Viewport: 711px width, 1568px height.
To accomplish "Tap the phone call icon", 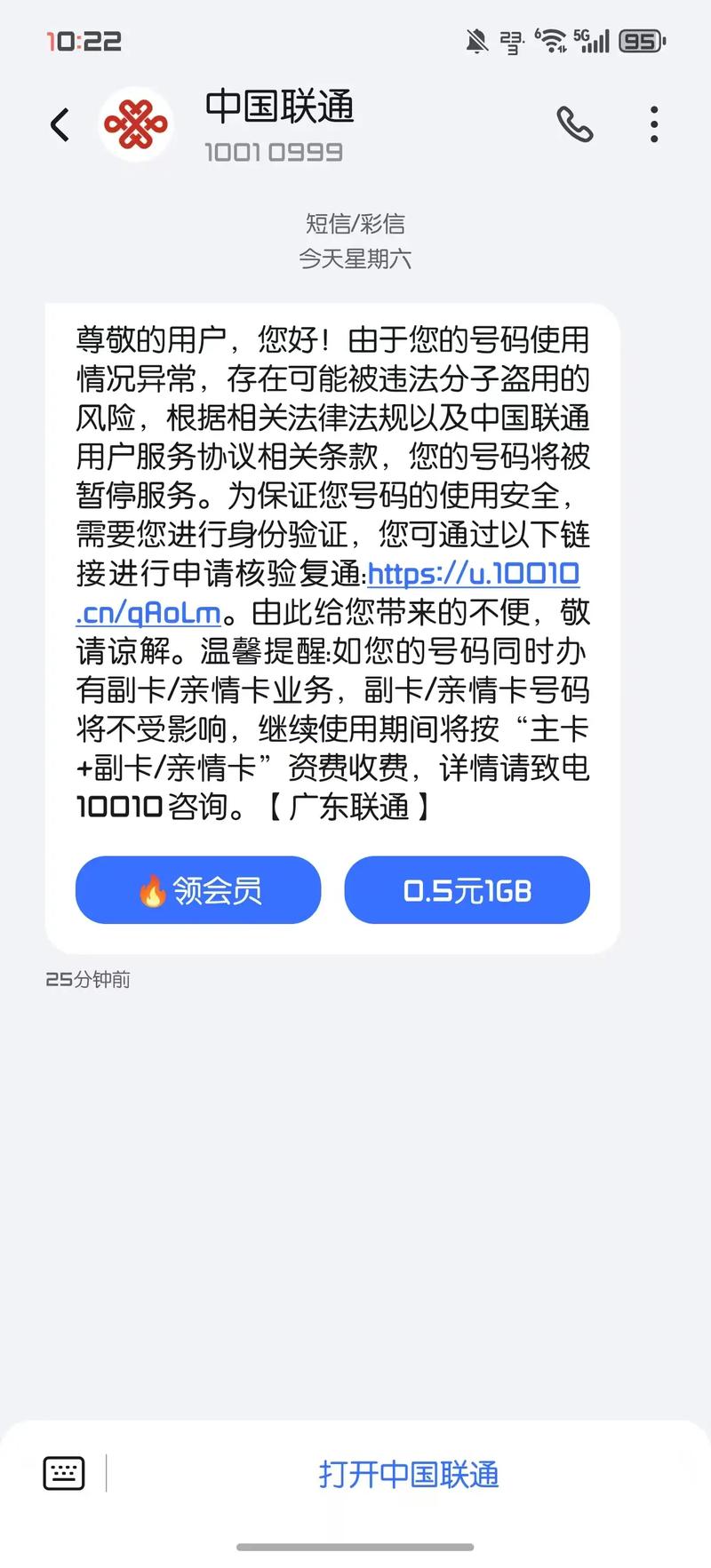I will [574, 126].
